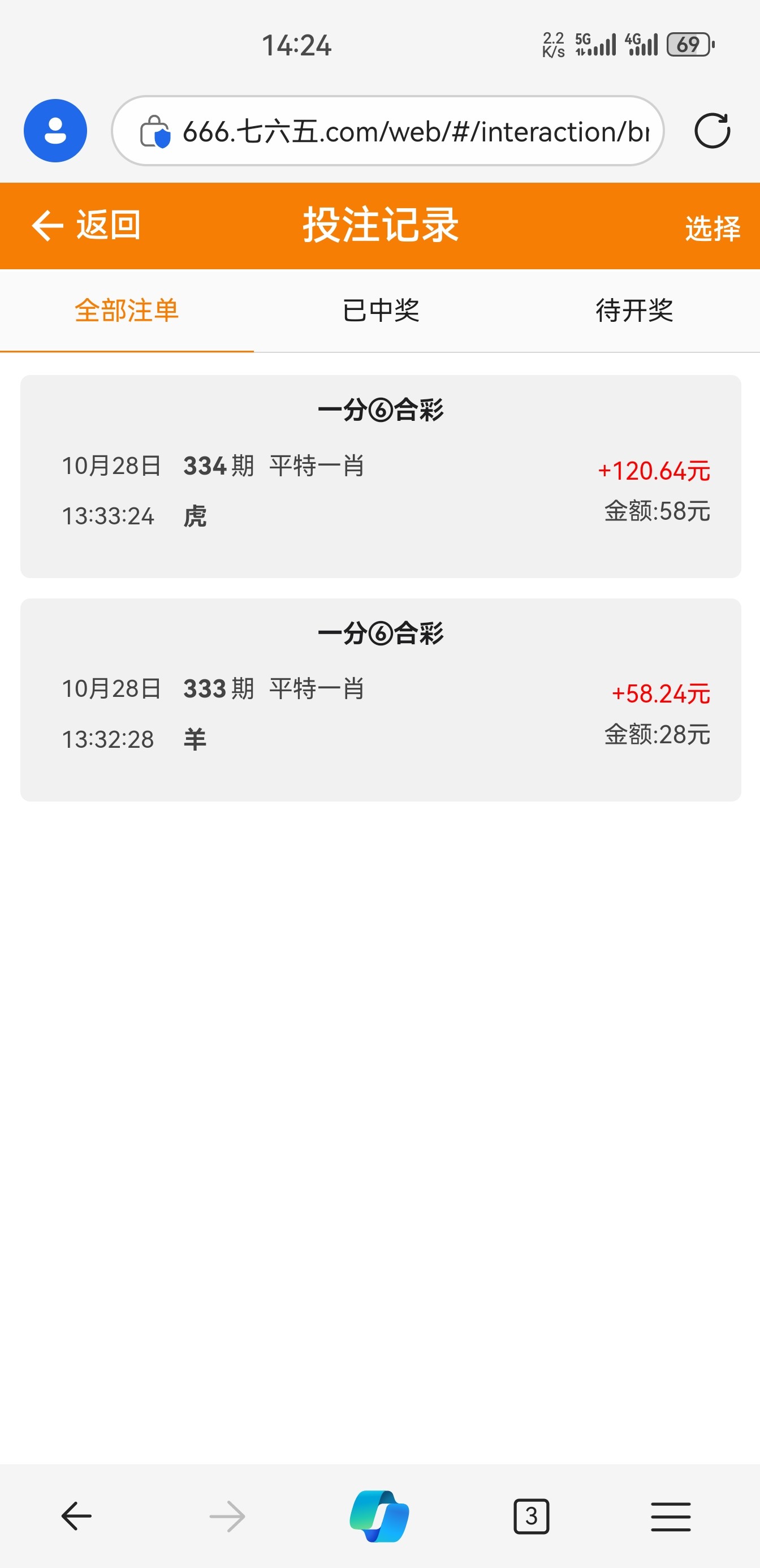Open the browser hamburger menu
This screenshot has width=760, height=1568.
point(671,1517)
